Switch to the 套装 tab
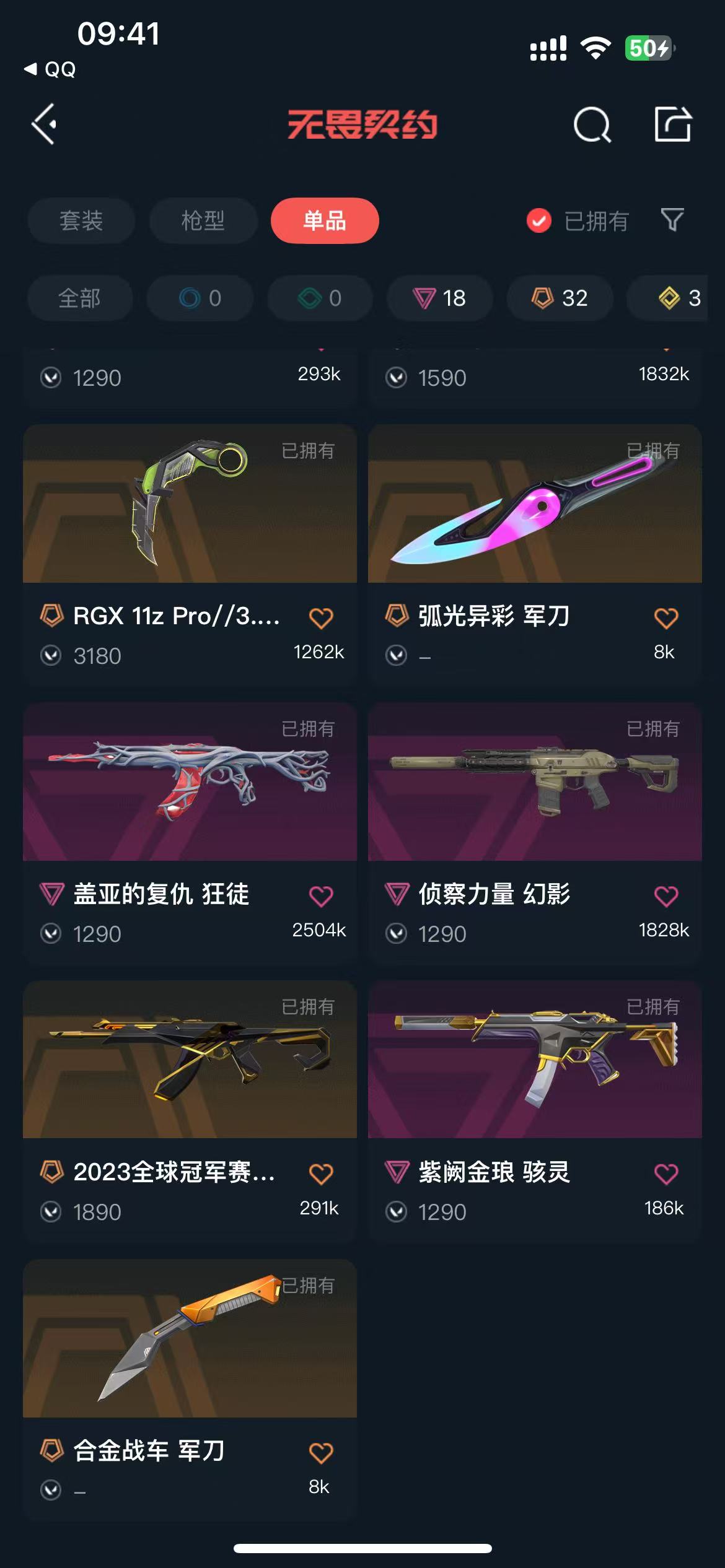The height and width of the screenshot is (1568, 725). [x=81, y=220]
